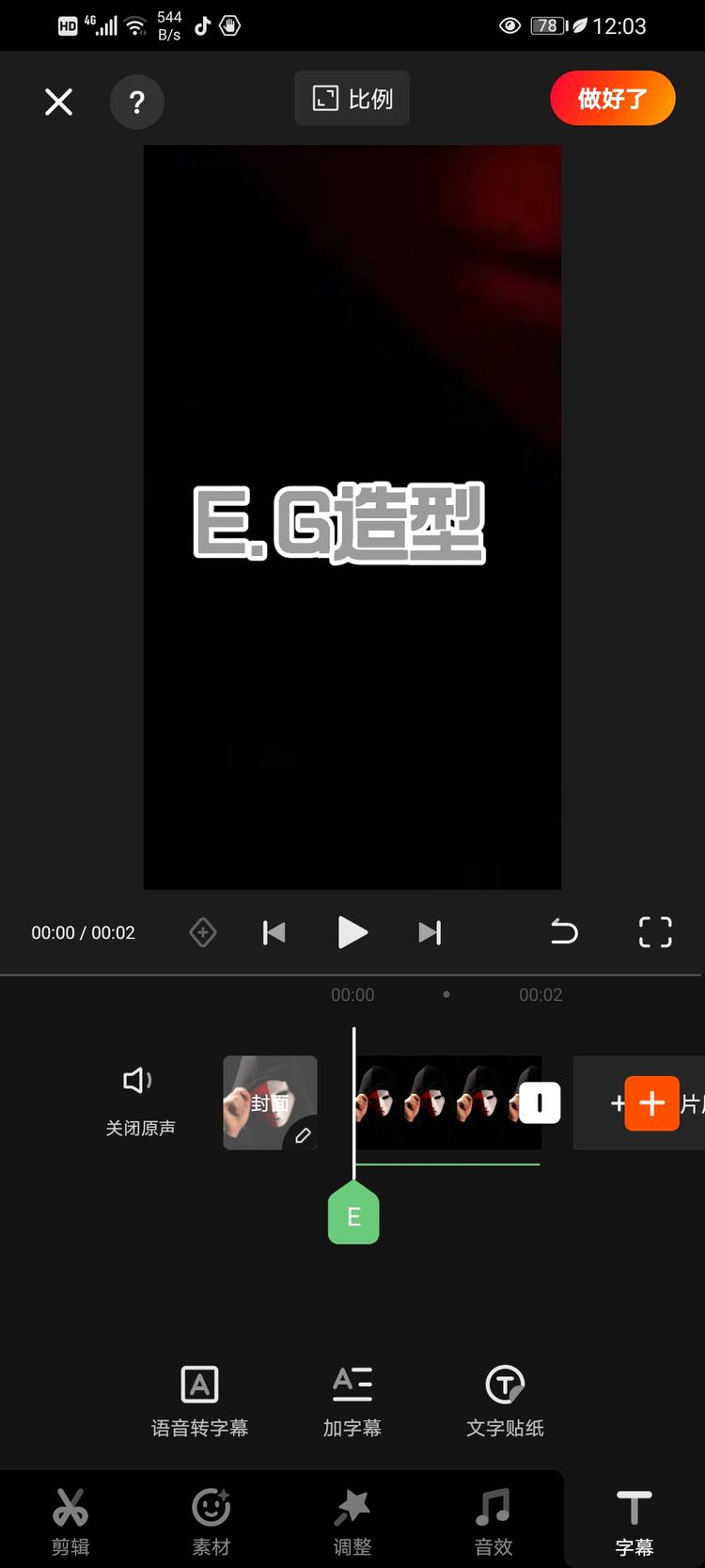This screenshot has width=705, height=1568.
Task: Jump to the next clip
Action: click(x=430, y=932)
